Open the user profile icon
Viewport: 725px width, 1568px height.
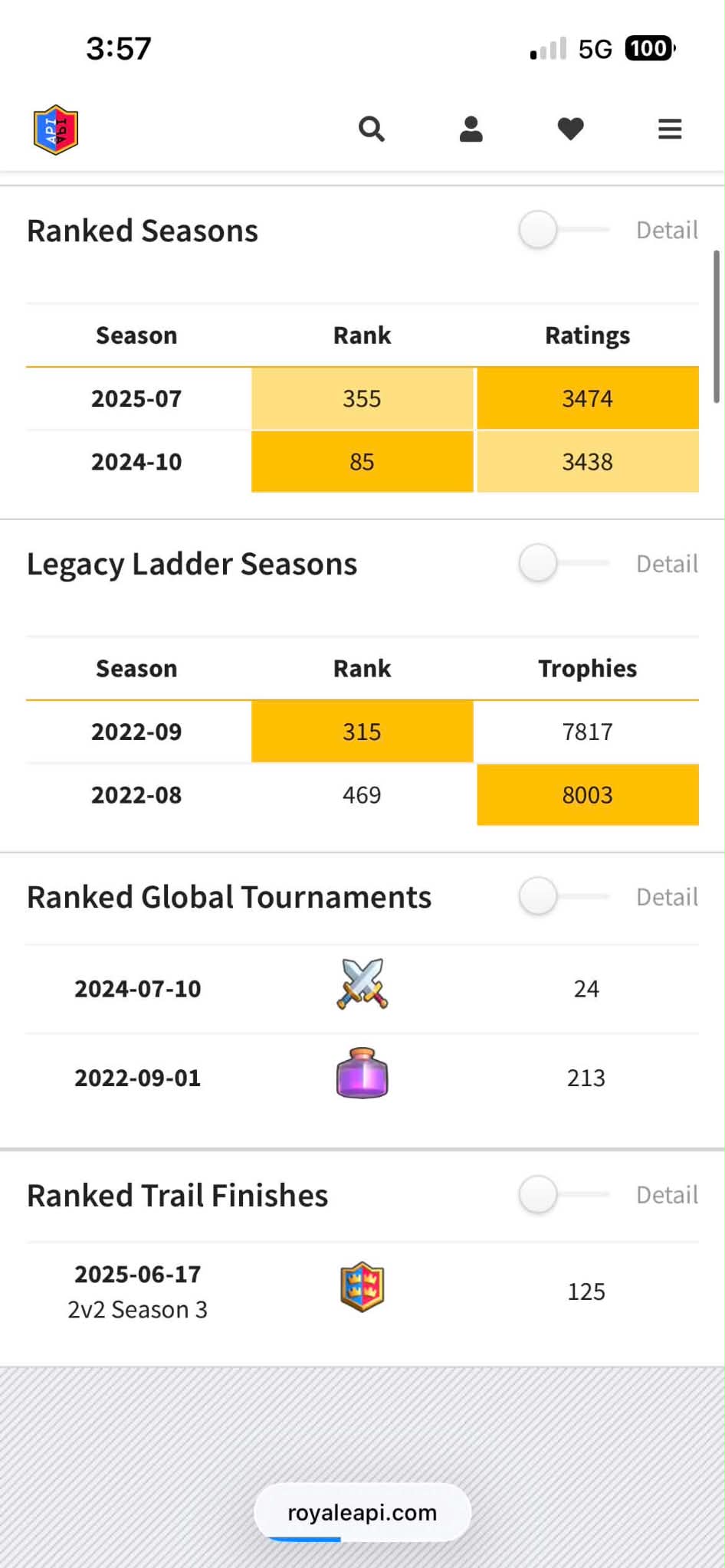pos(471,129)
